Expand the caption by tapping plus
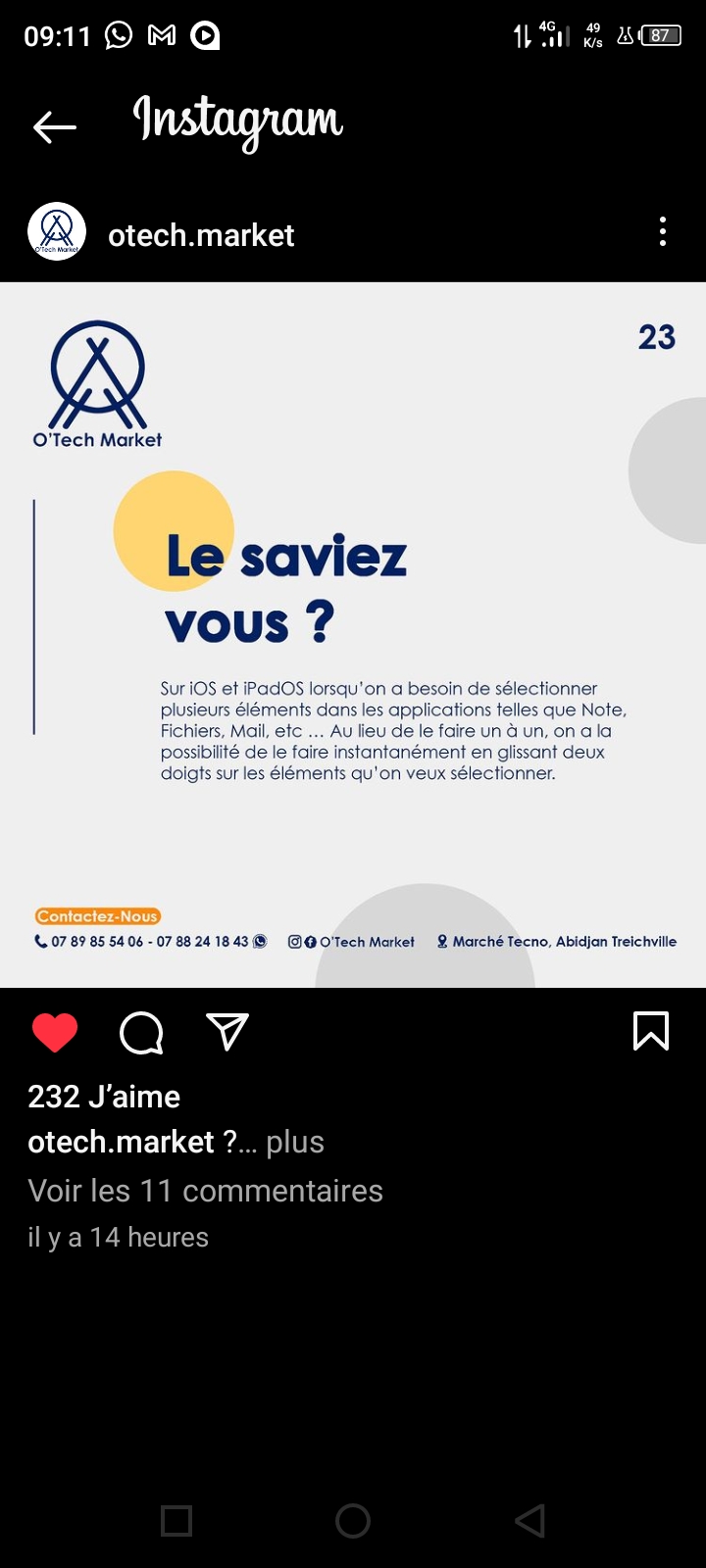The height and width of the screenshot is (1568, 706). pyautogui.click(x=295, y=1143)
